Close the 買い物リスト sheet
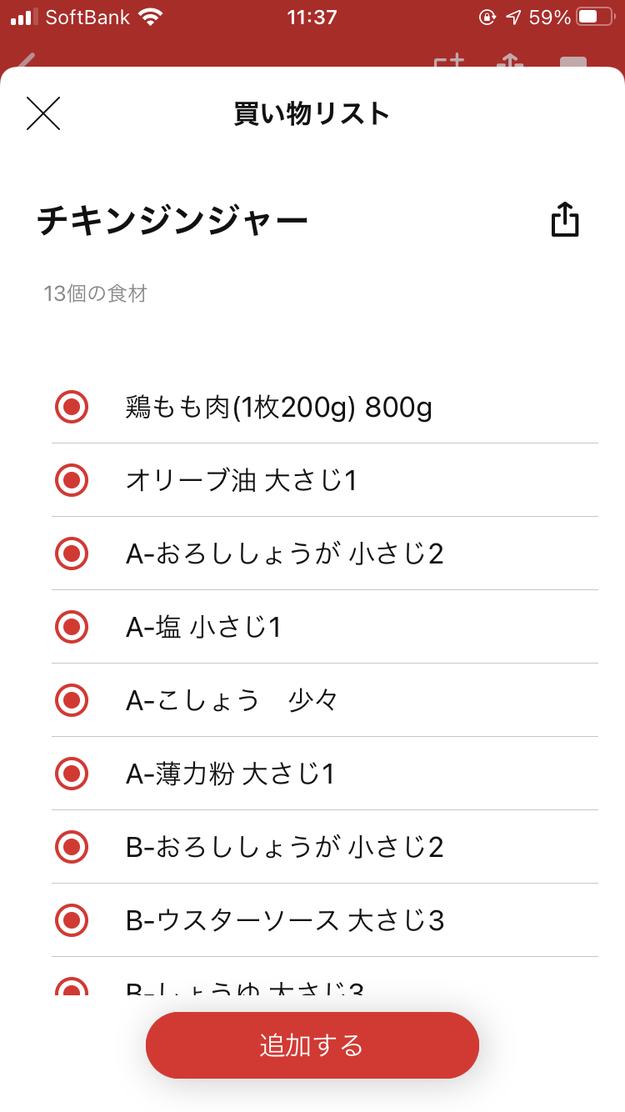 click(x=43, y=113)
